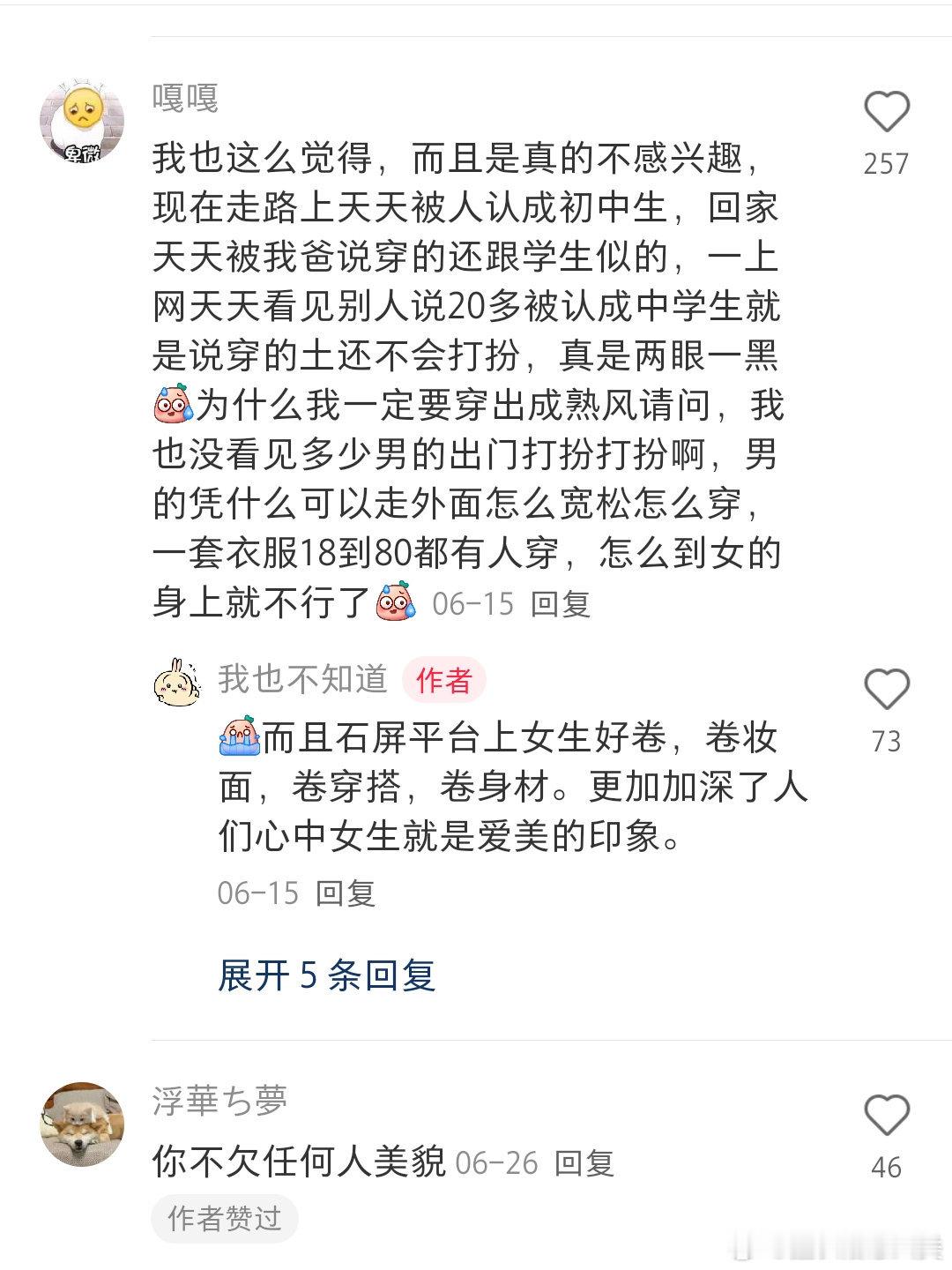The height and width of the screenshot is (1270, 952).
Task: Open 嘎嘎's profile avatar
Action: click(84, 115)
